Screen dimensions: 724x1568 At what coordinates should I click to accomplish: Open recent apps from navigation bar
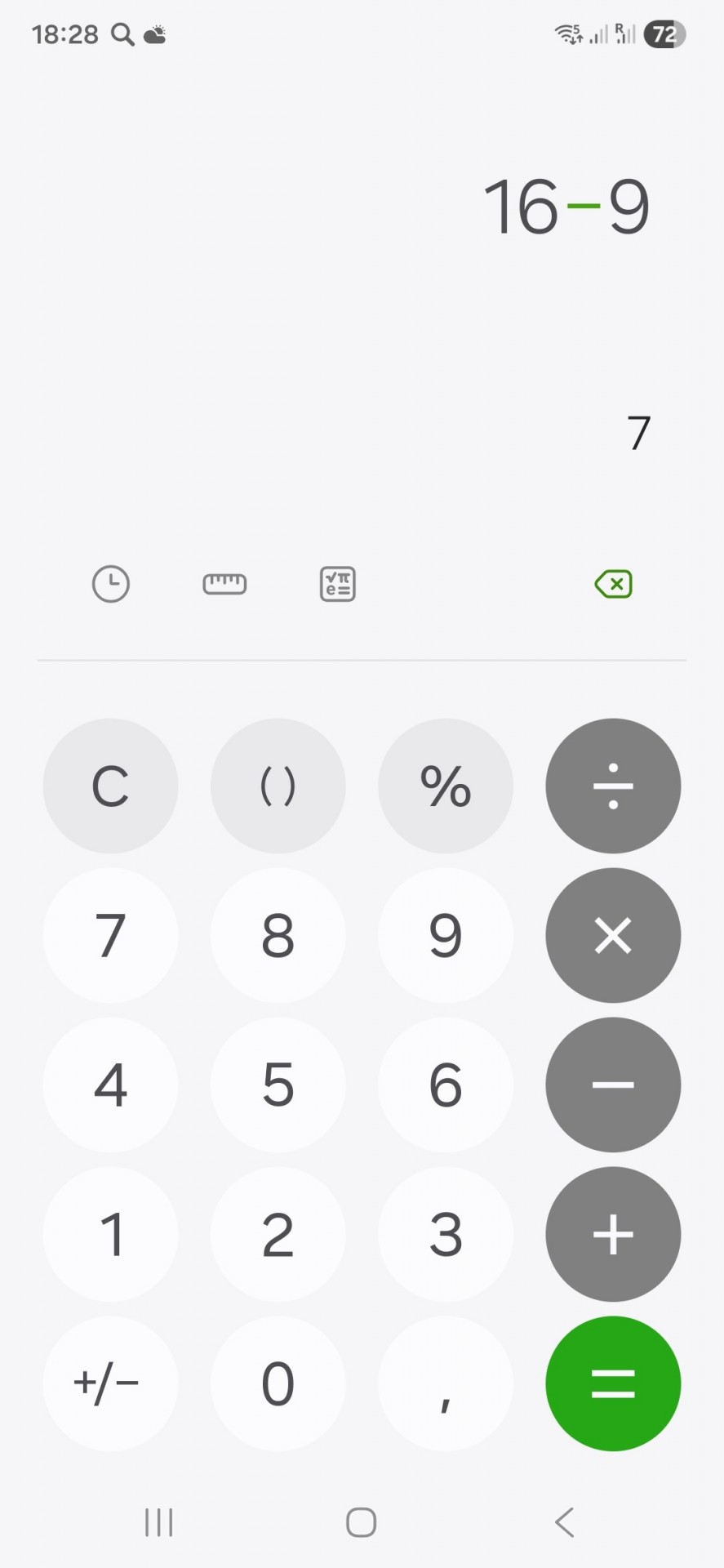[158, 1522]
